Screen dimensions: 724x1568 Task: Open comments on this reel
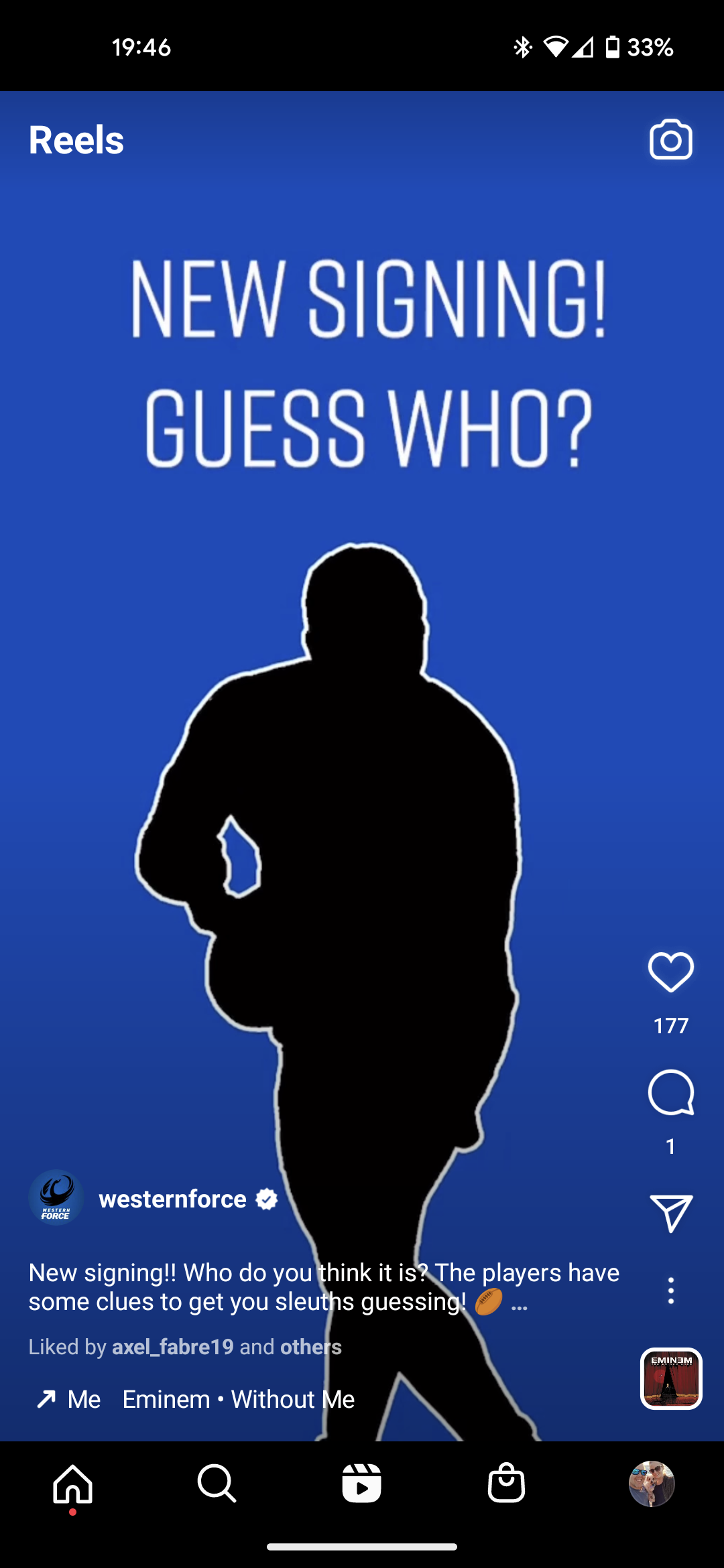tap(670, 1093)
